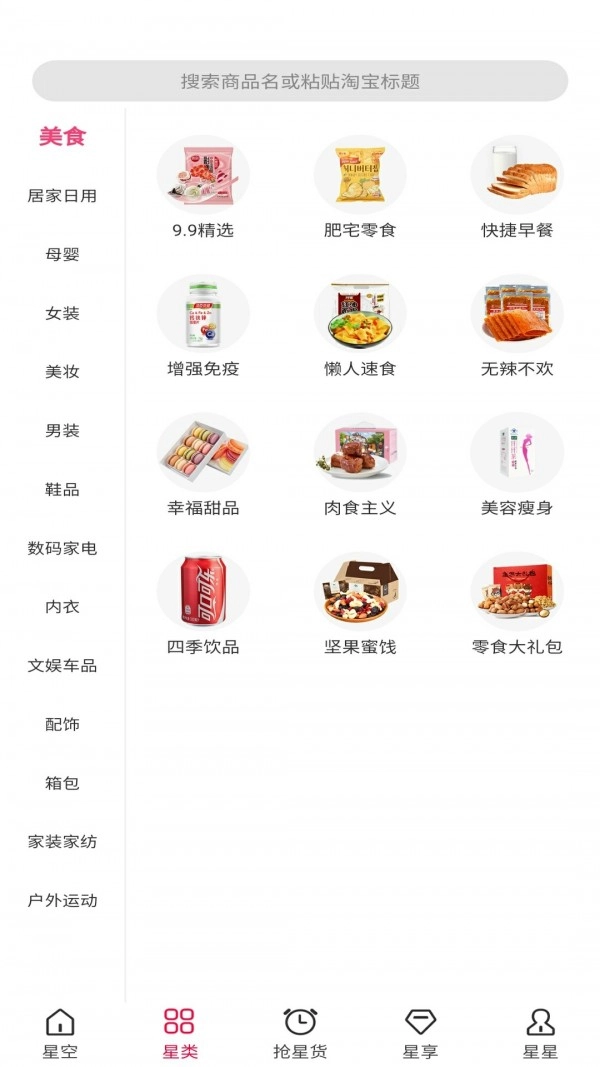
Task: Switch to the 抢星货 tab
Action: pos(300,1034)
